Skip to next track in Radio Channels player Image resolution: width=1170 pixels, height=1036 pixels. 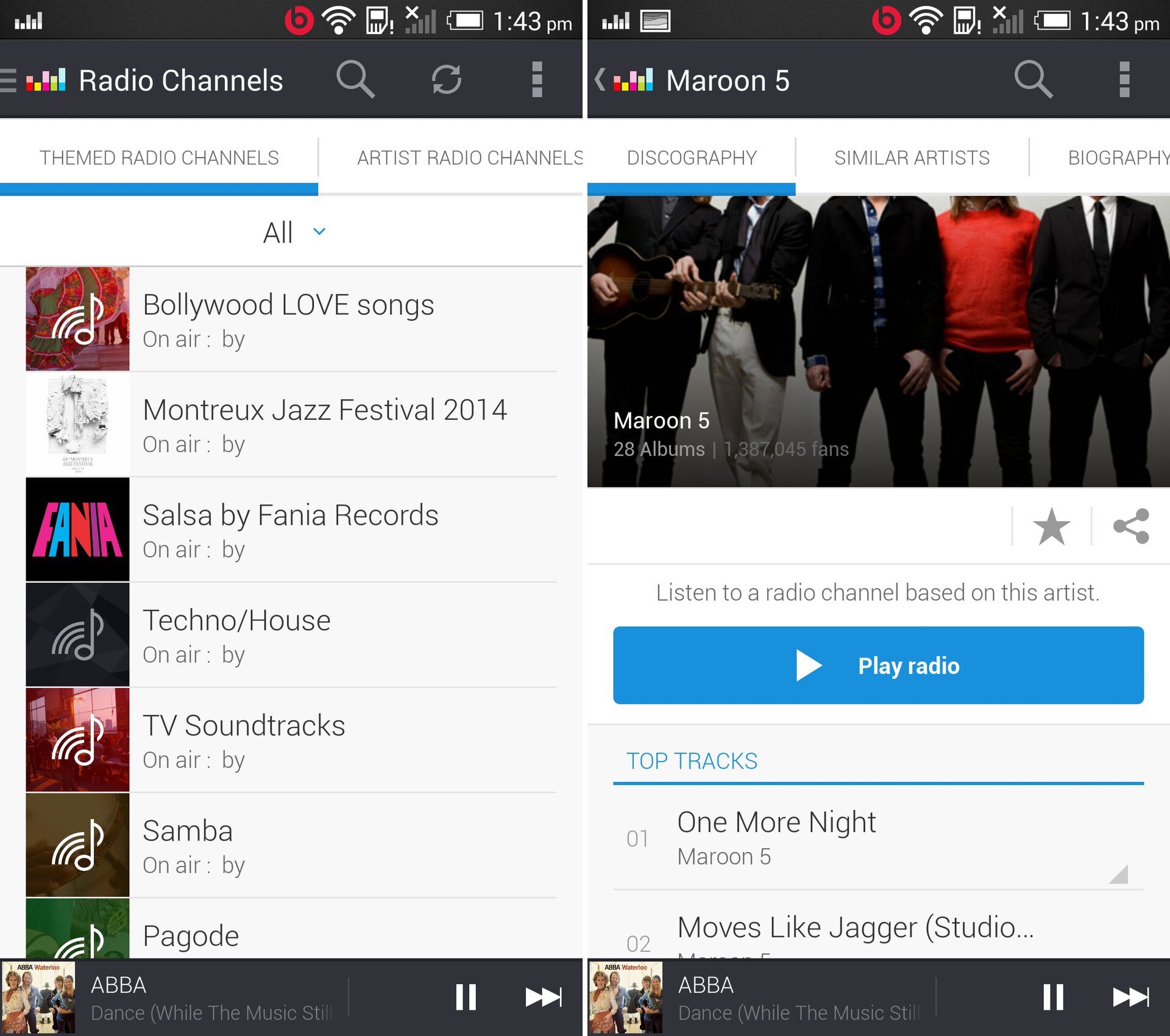click(x=543, y=998)
